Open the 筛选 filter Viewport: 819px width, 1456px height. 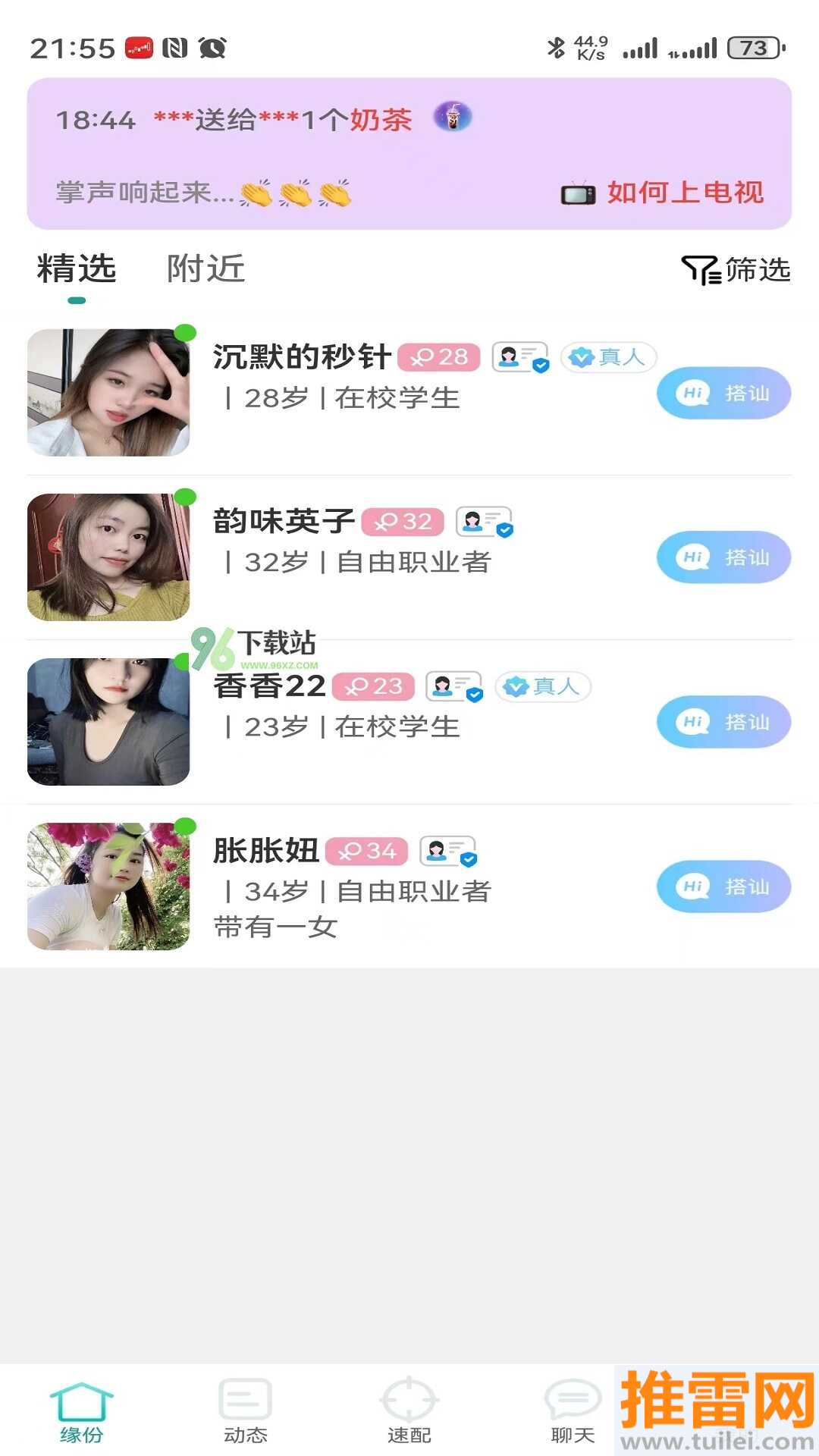coord(736,270)
